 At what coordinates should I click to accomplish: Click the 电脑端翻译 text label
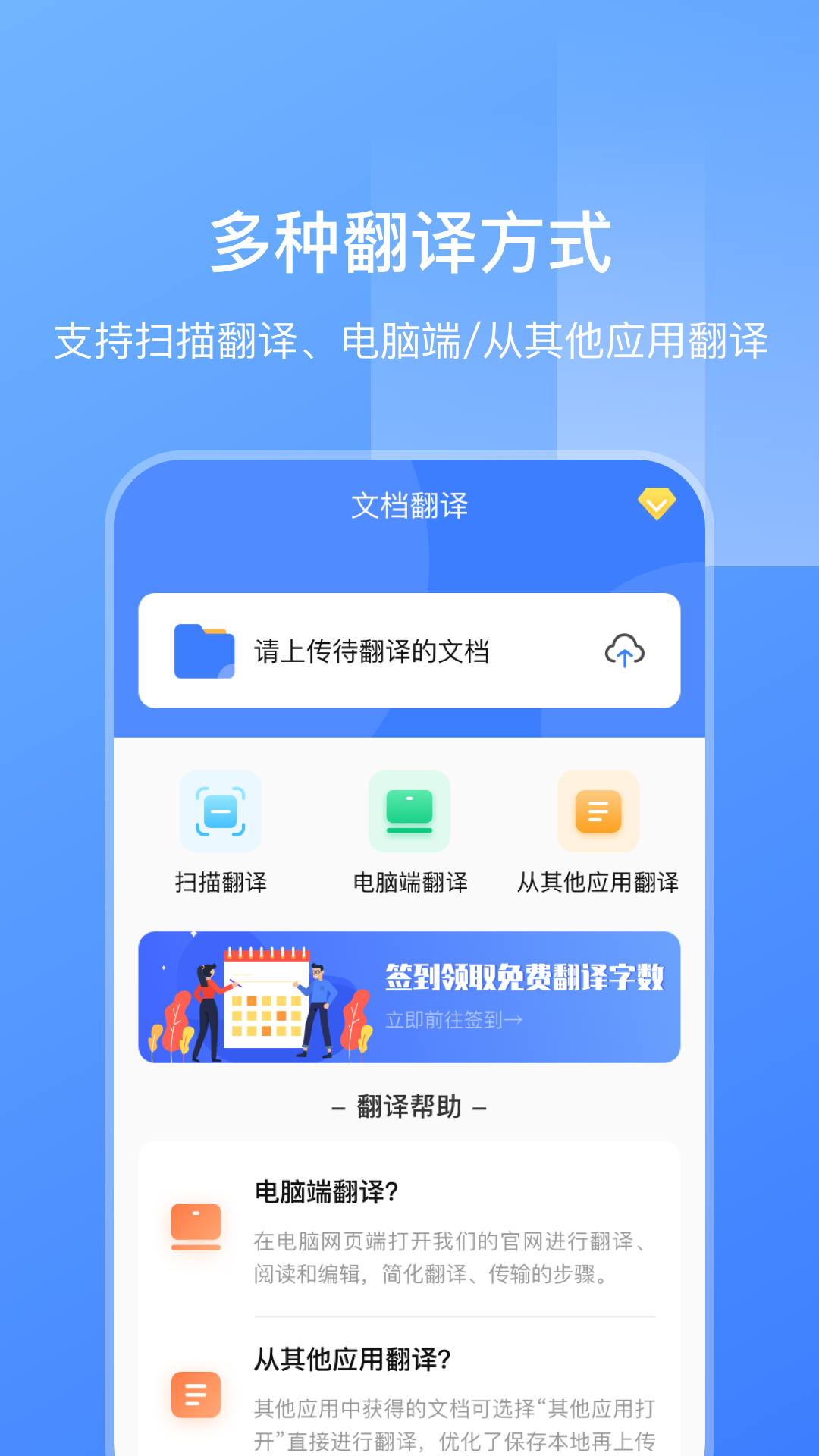tap(409, 882)
